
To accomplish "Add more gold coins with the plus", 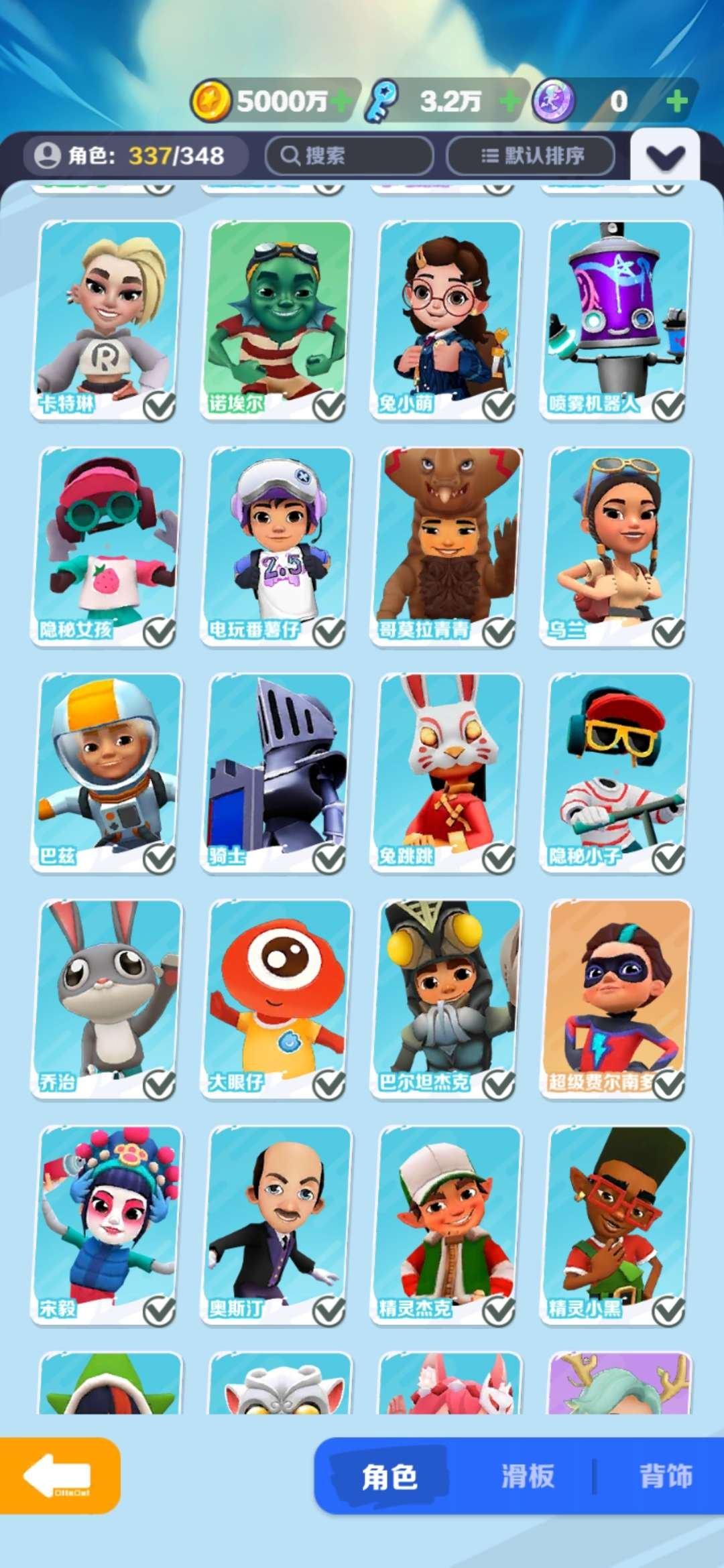I will coord(341,101).
